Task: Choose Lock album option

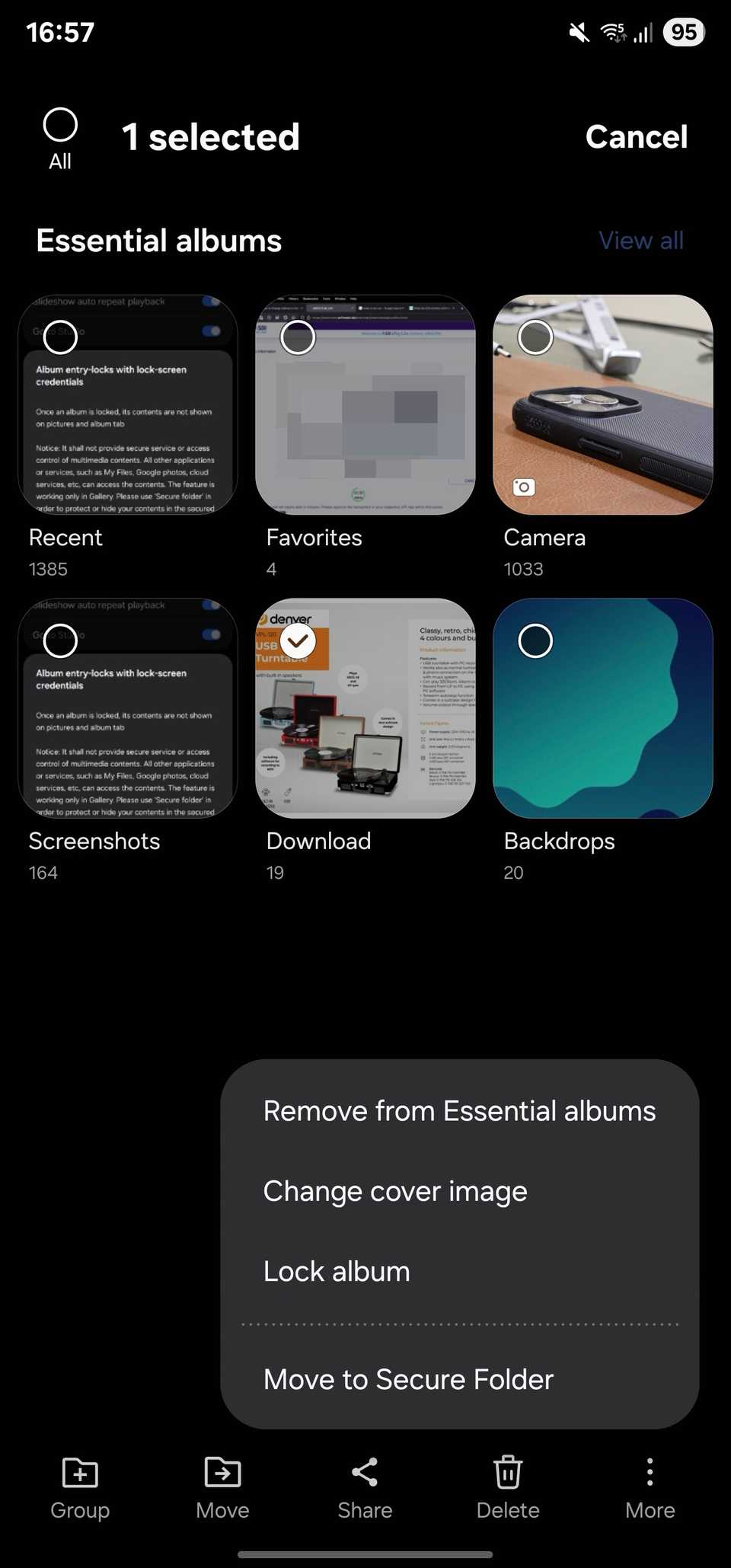Action: [x=337, y=1272]
